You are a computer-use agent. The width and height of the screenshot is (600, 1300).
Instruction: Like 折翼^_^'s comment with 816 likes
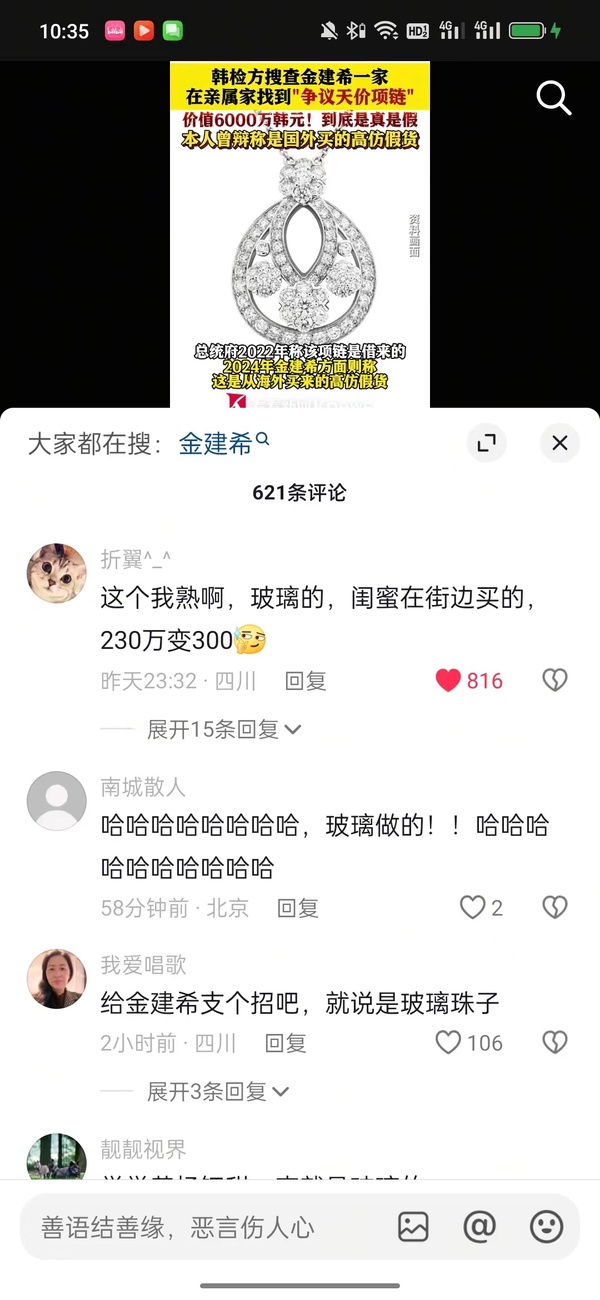(449, 681)
